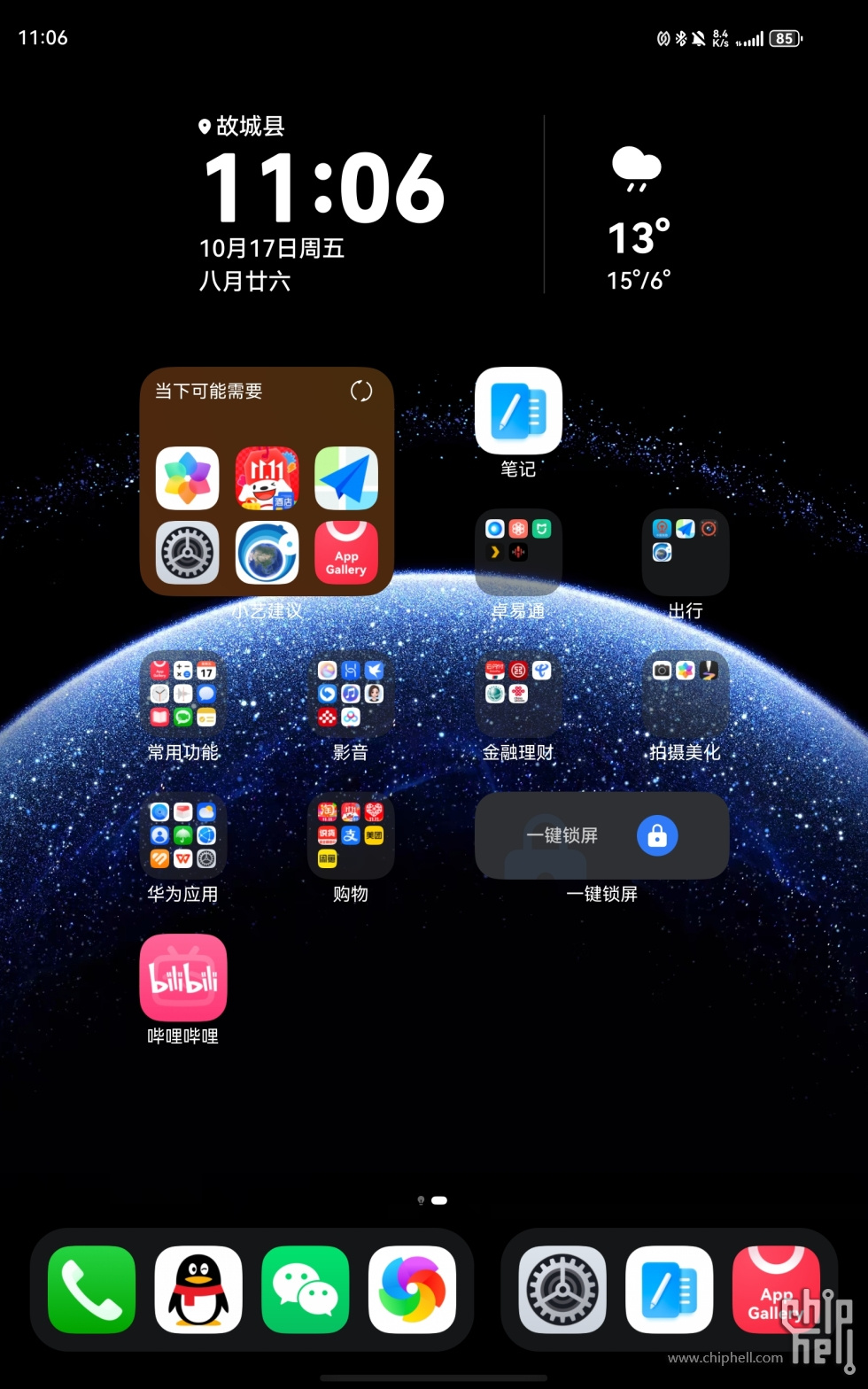
Task: Open the 出行 folder
Action: point(685,553)
